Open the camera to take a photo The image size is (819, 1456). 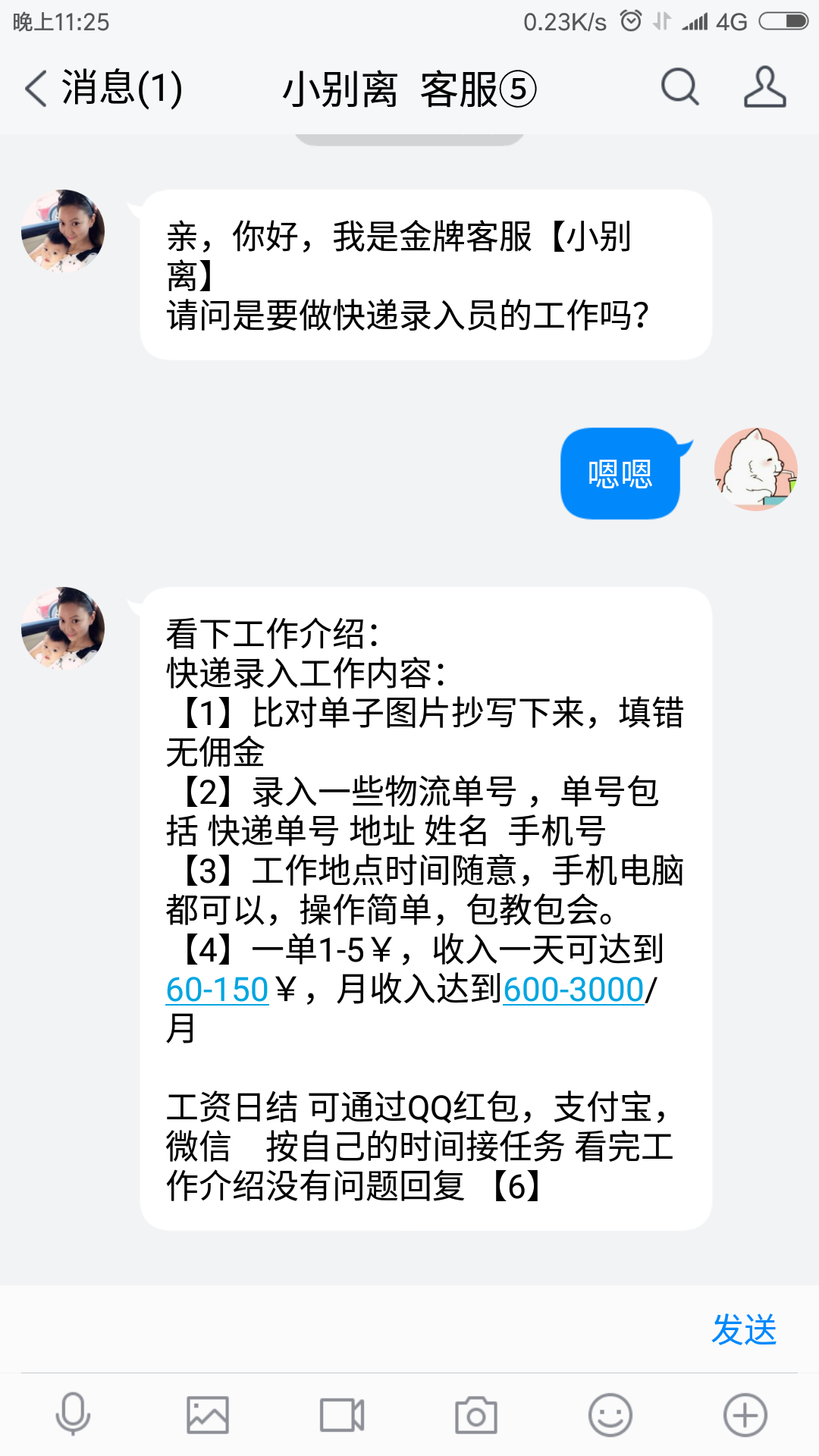coord(476,1414)
